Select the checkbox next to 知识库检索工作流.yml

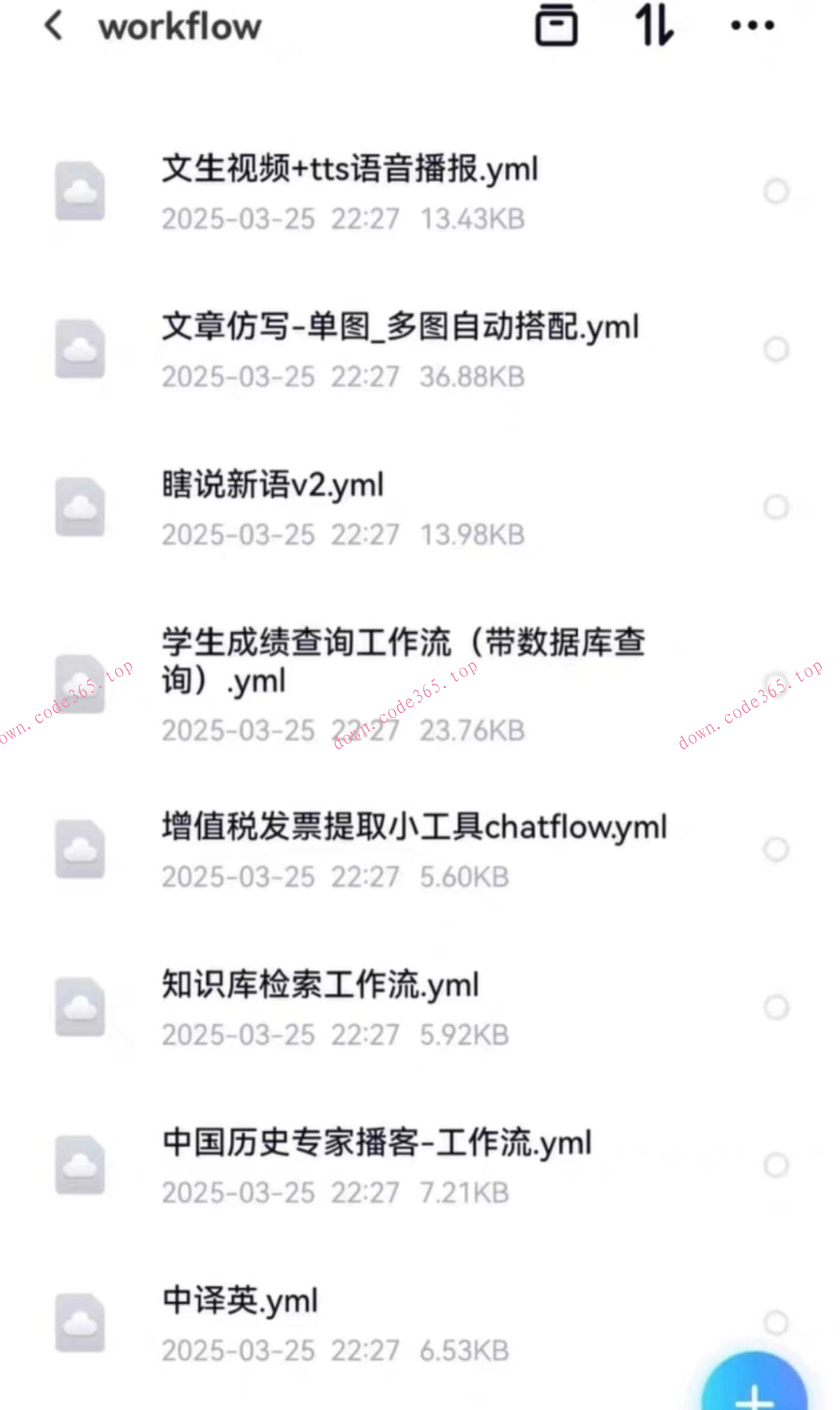point(776,1008)
